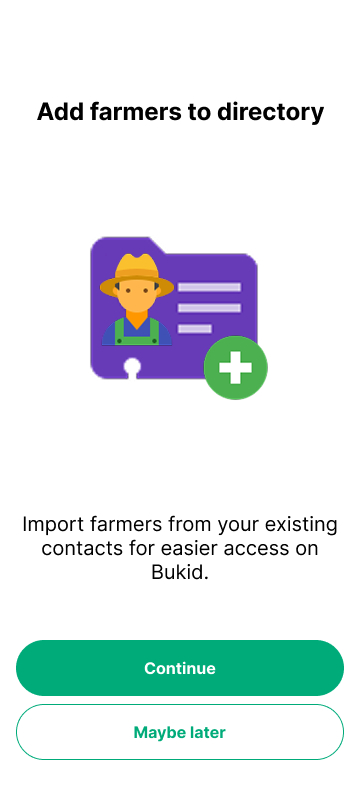Viewport: 360px width, 800px height.
Task: Choose Maybe later to skip importing
Action: pyautogui.click(x=180, y=732)
